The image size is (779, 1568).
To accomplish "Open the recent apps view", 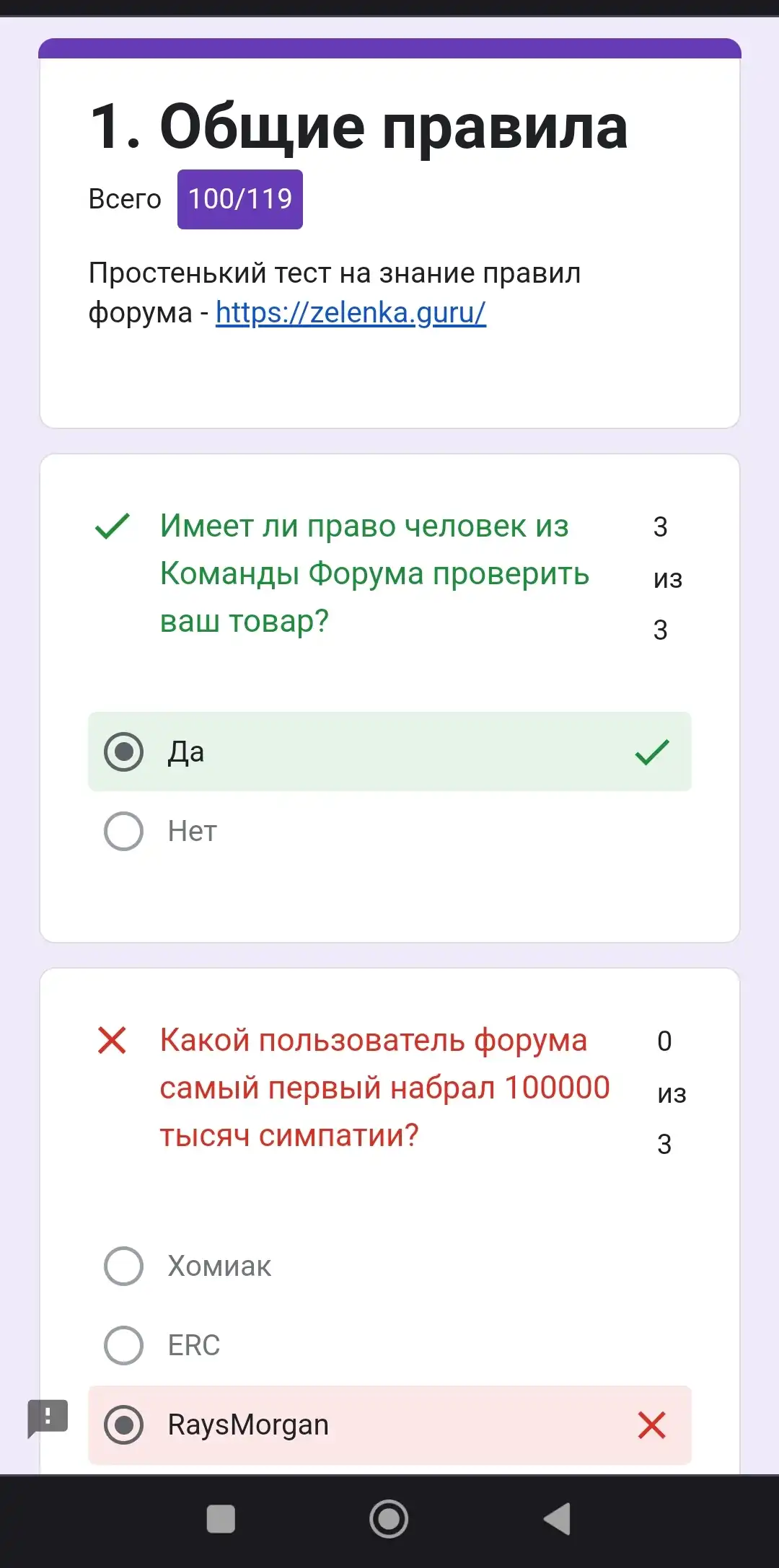I will click(x=221, y=1519).
